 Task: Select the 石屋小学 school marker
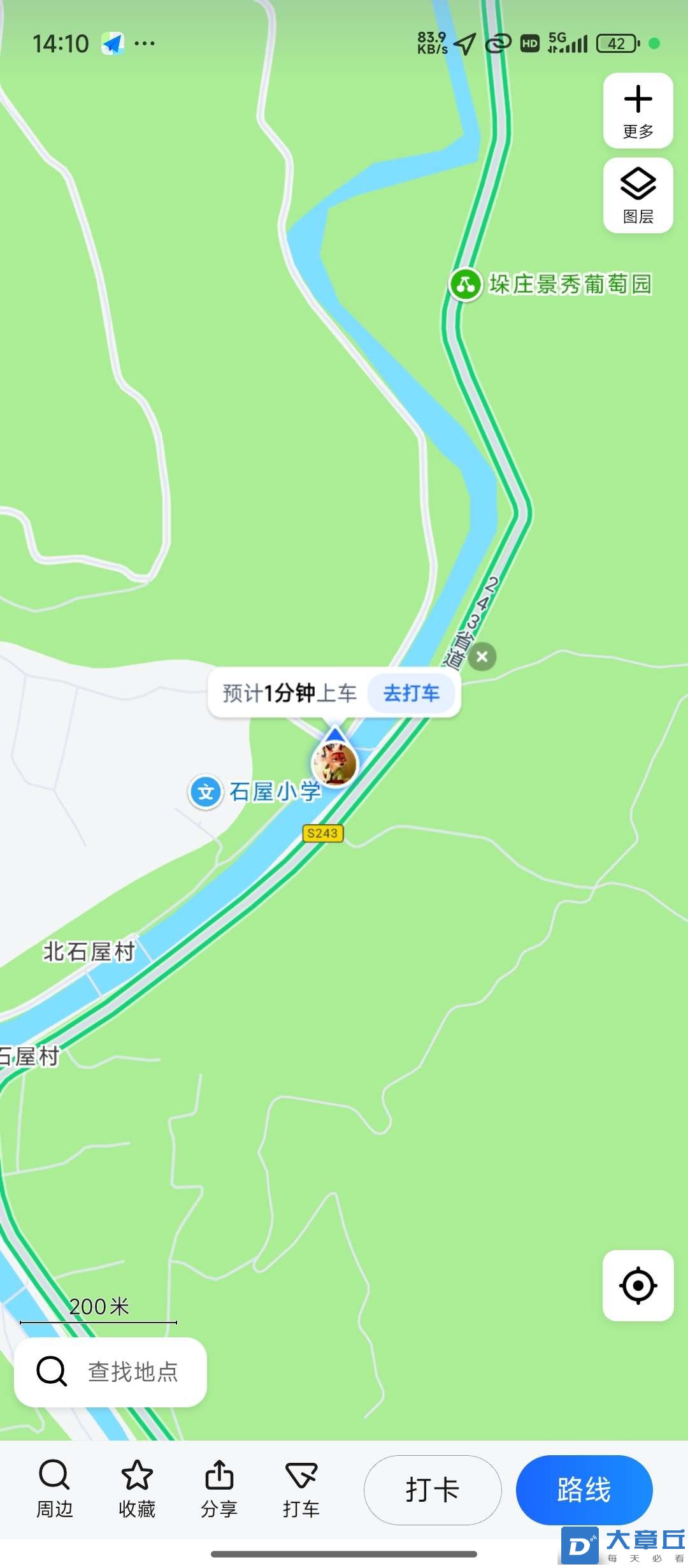point(206,792)
